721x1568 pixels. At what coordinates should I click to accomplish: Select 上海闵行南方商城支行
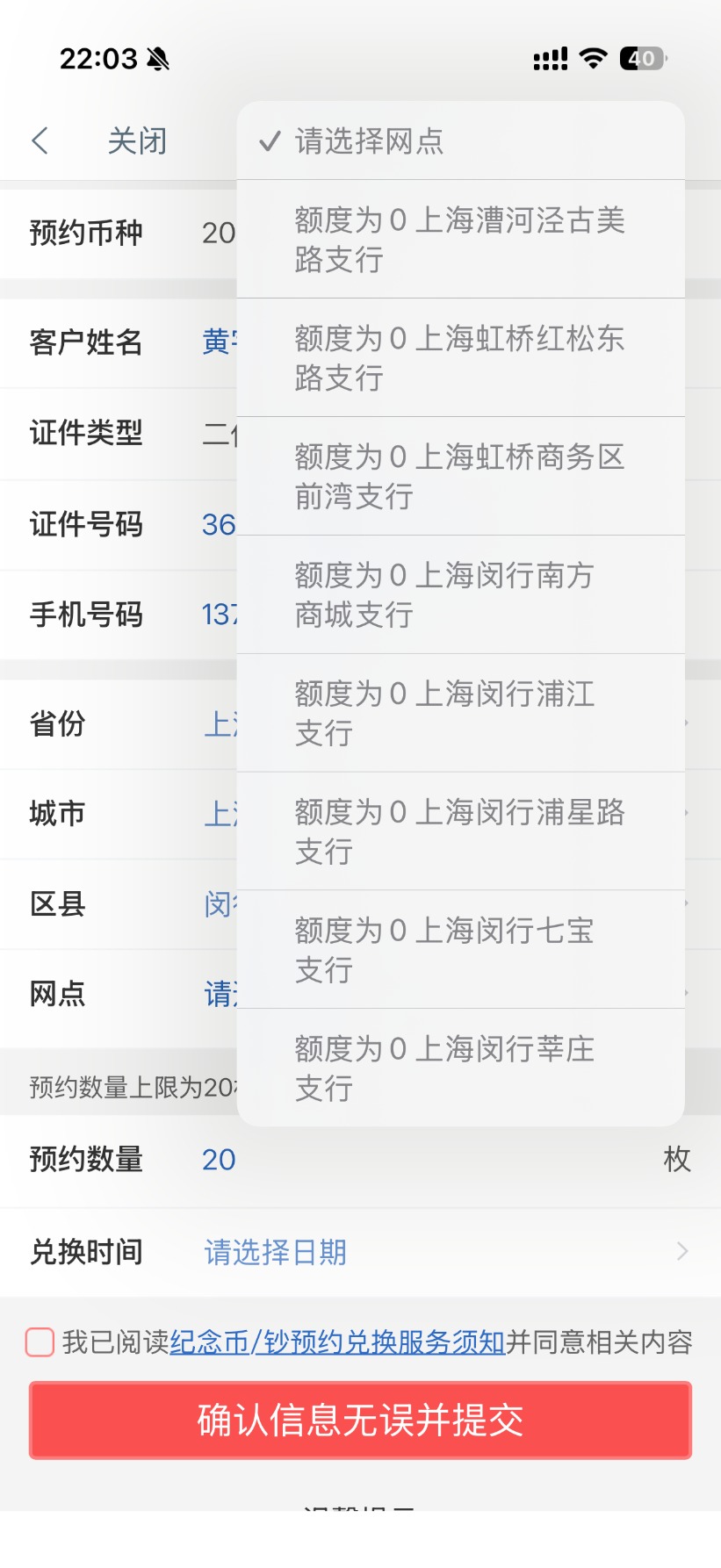pyautogui.click(x=460, y=594)
